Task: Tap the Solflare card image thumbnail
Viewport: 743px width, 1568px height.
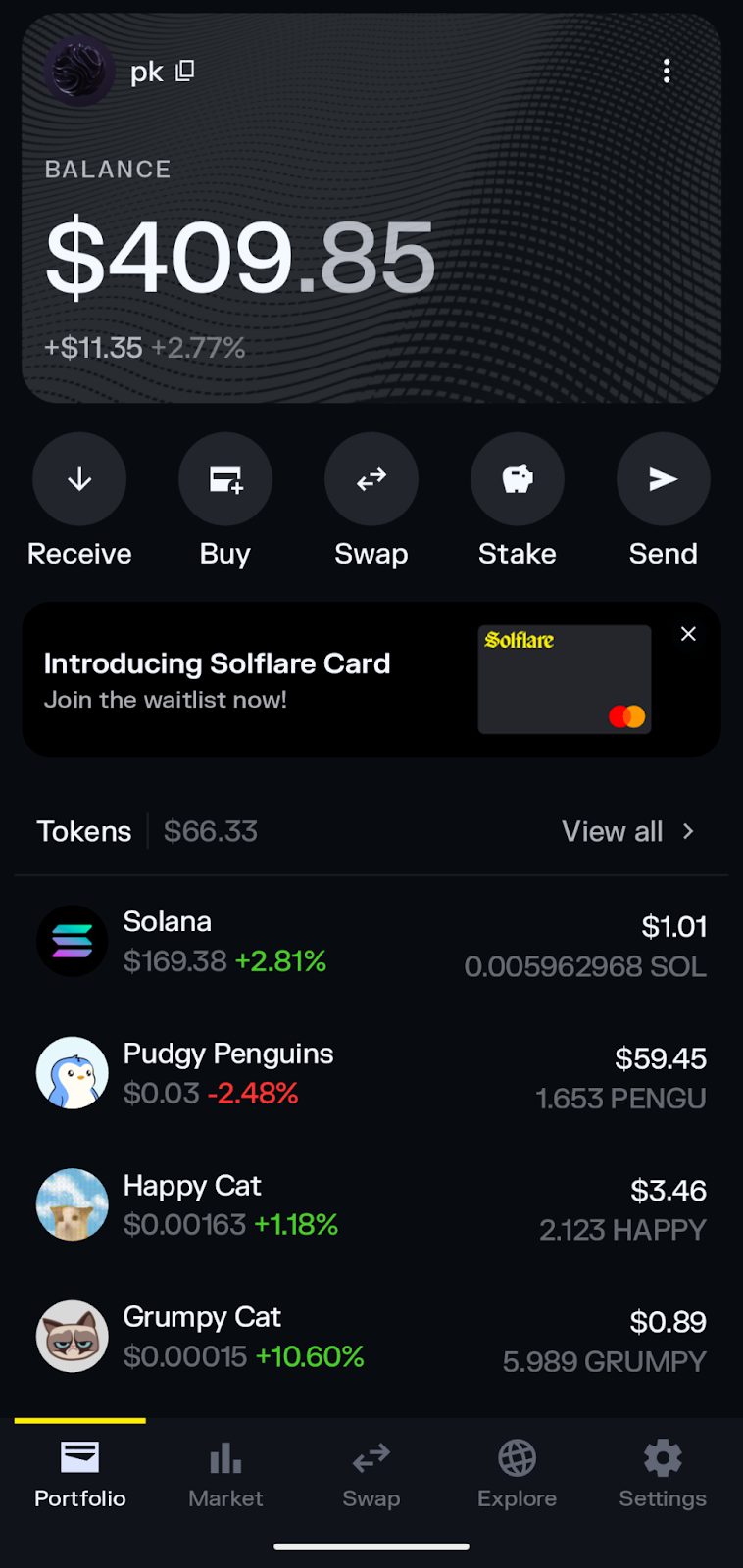Action: (x=564, y=678)
